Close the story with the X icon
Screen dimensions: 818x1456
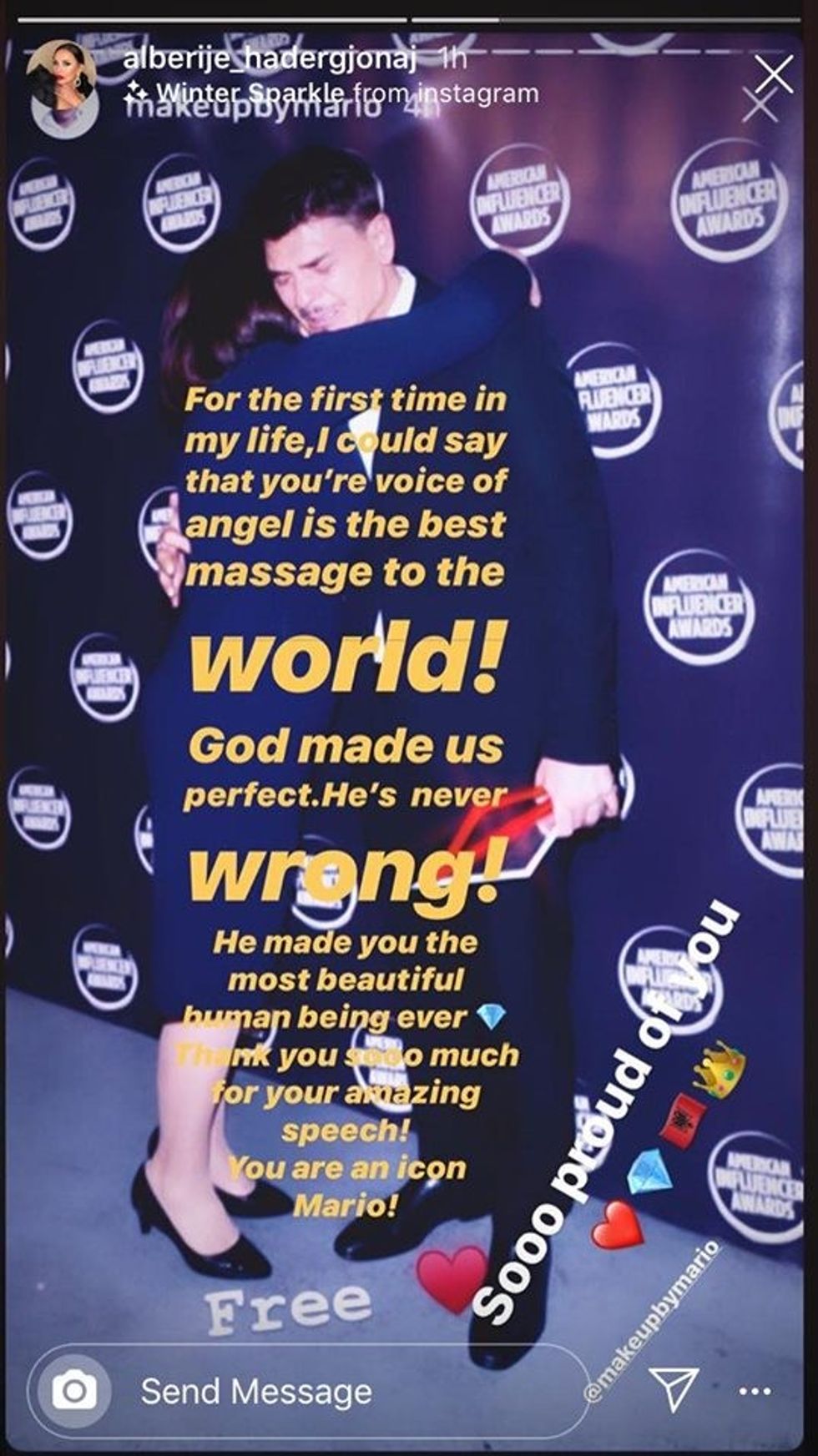click(x=775, y=76)
